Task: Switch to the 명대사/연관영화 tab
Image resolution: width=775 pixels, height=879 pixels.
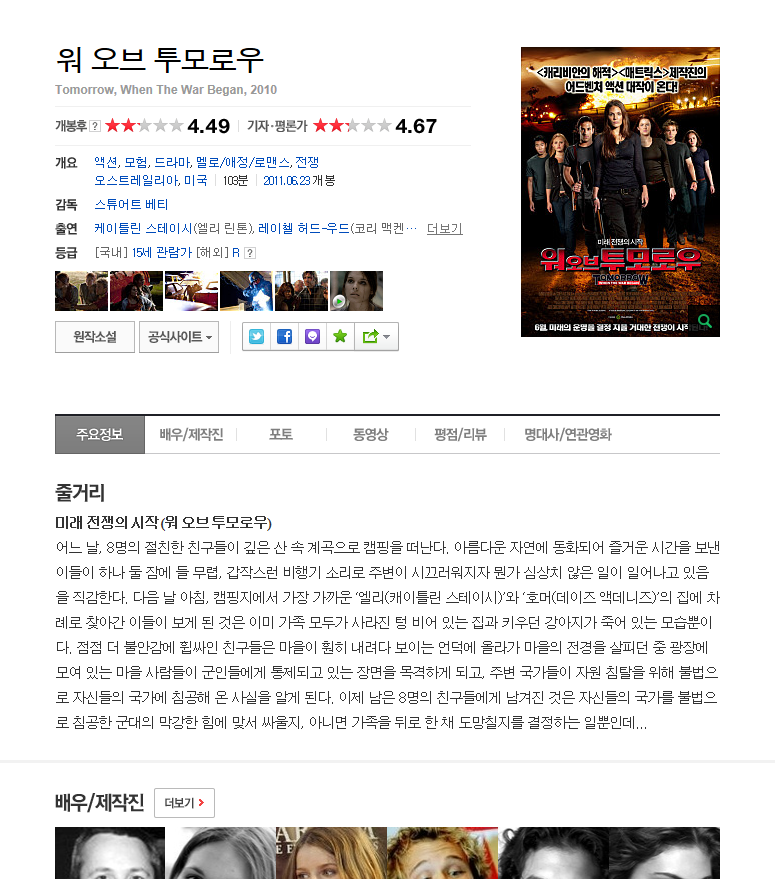Action: pyautogui.click(x=568, y=434)
